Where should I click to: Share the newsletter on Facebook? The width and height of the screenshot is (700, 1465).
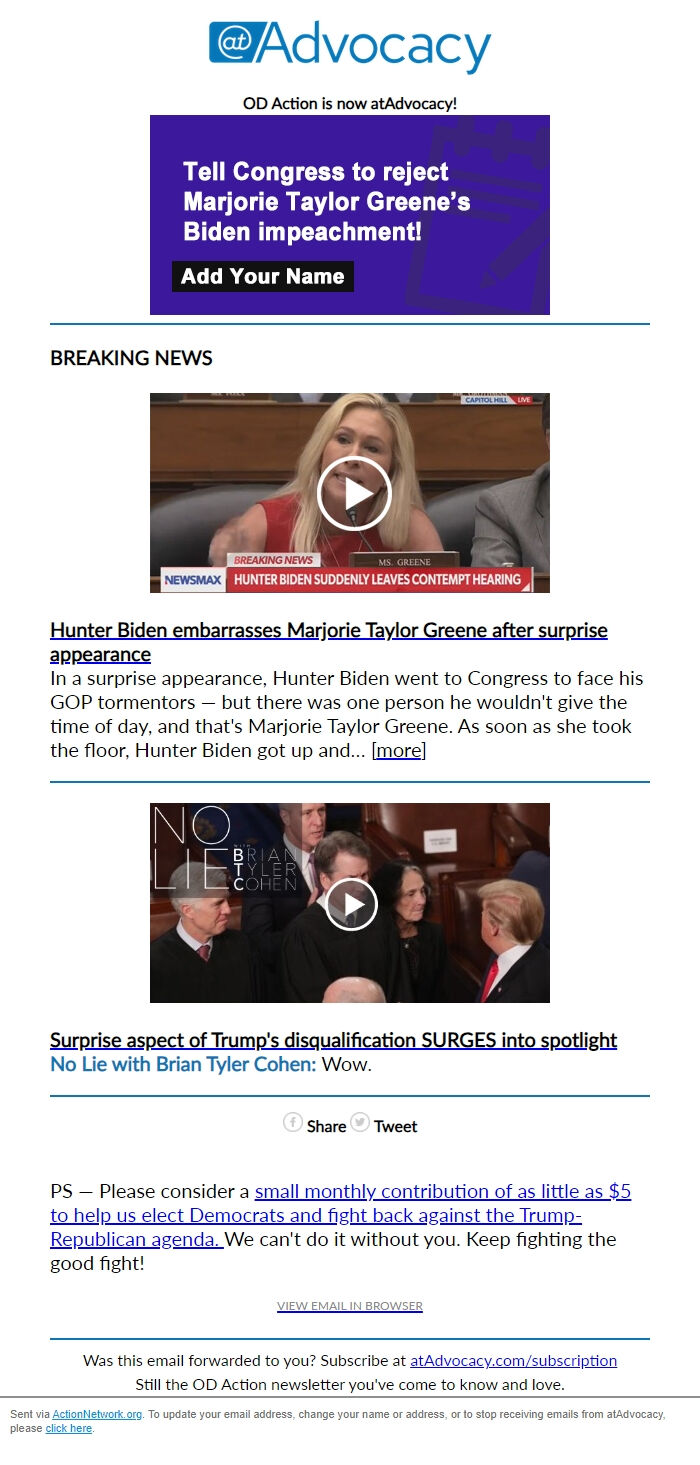(314, 1125)
